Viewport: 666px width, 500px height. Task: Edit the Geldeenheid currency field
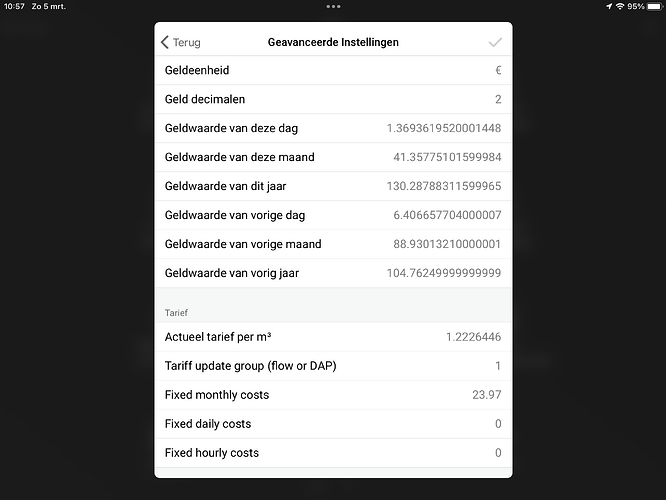tap(497, 71)
